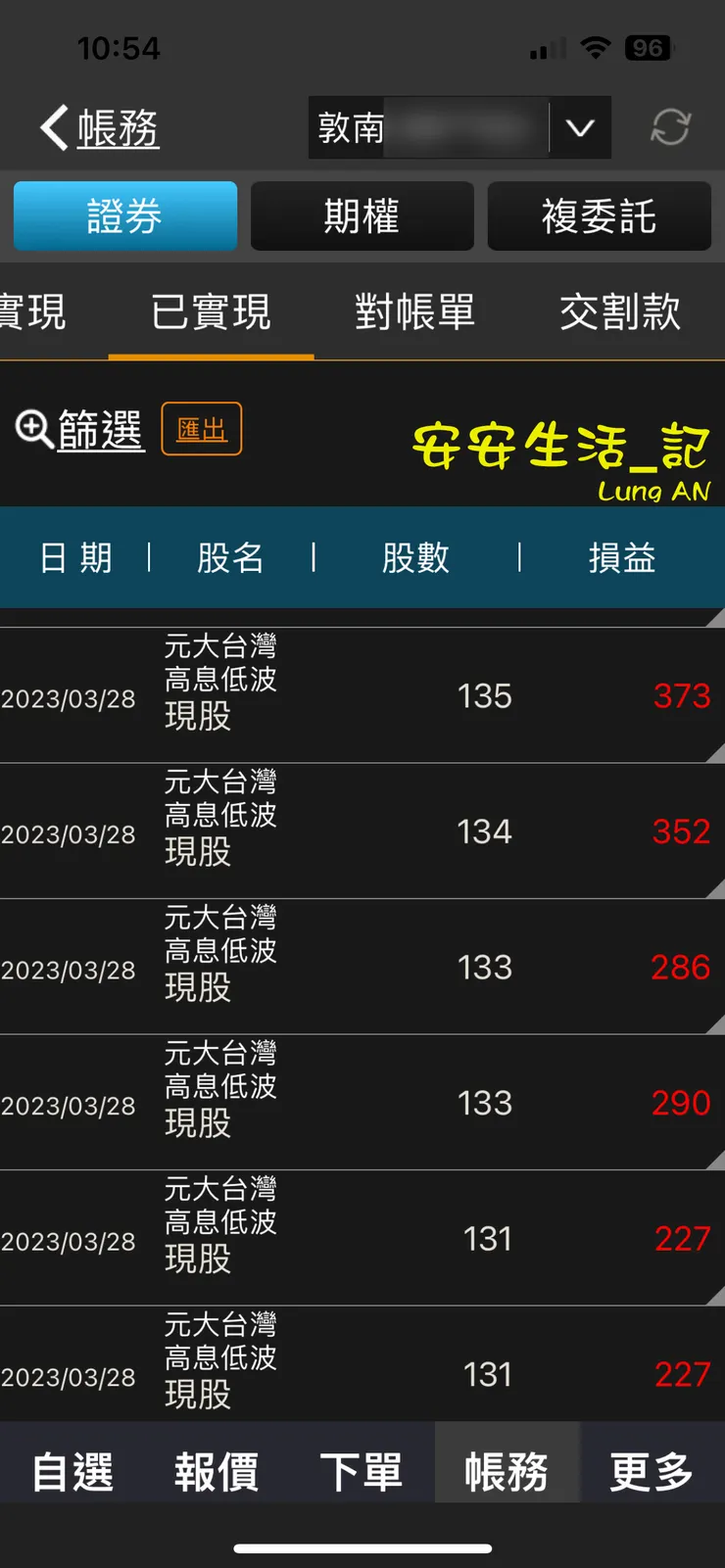The image size is (725, 1568).
Task: Open the 元大台灣高息低波 row with profit 373
Action: pos(362,696)
